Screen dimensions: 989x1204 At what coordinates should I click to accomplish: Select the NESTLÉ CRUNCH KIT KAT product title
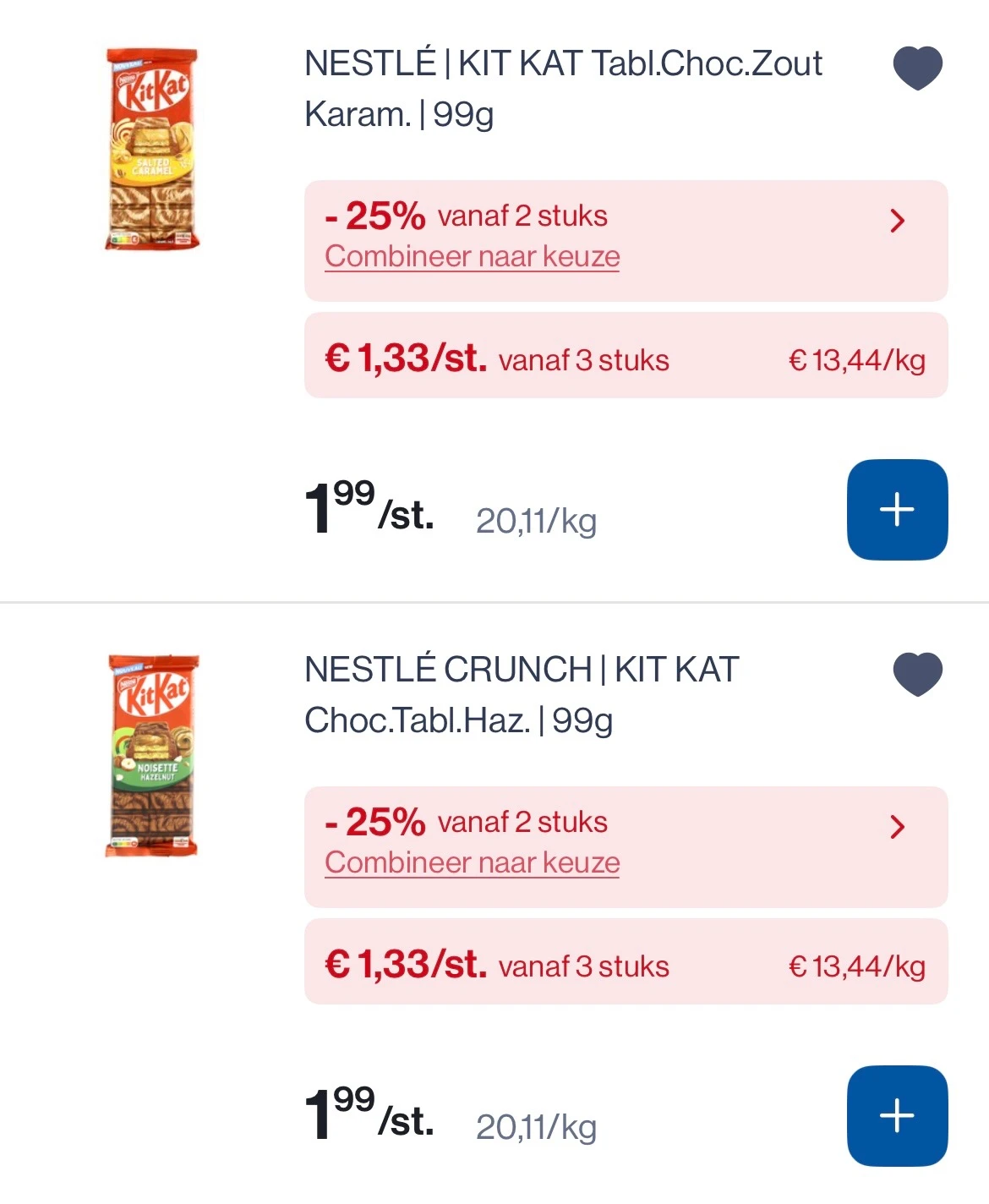click(518, 695)
